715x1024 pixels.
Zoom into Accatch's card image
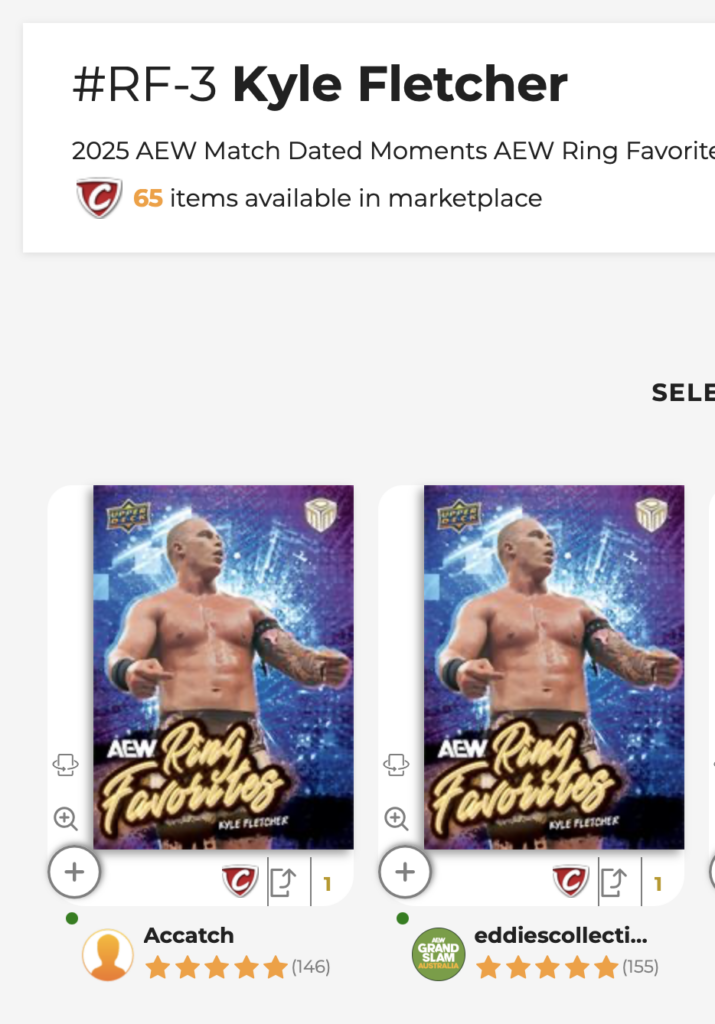pos(66,819)
